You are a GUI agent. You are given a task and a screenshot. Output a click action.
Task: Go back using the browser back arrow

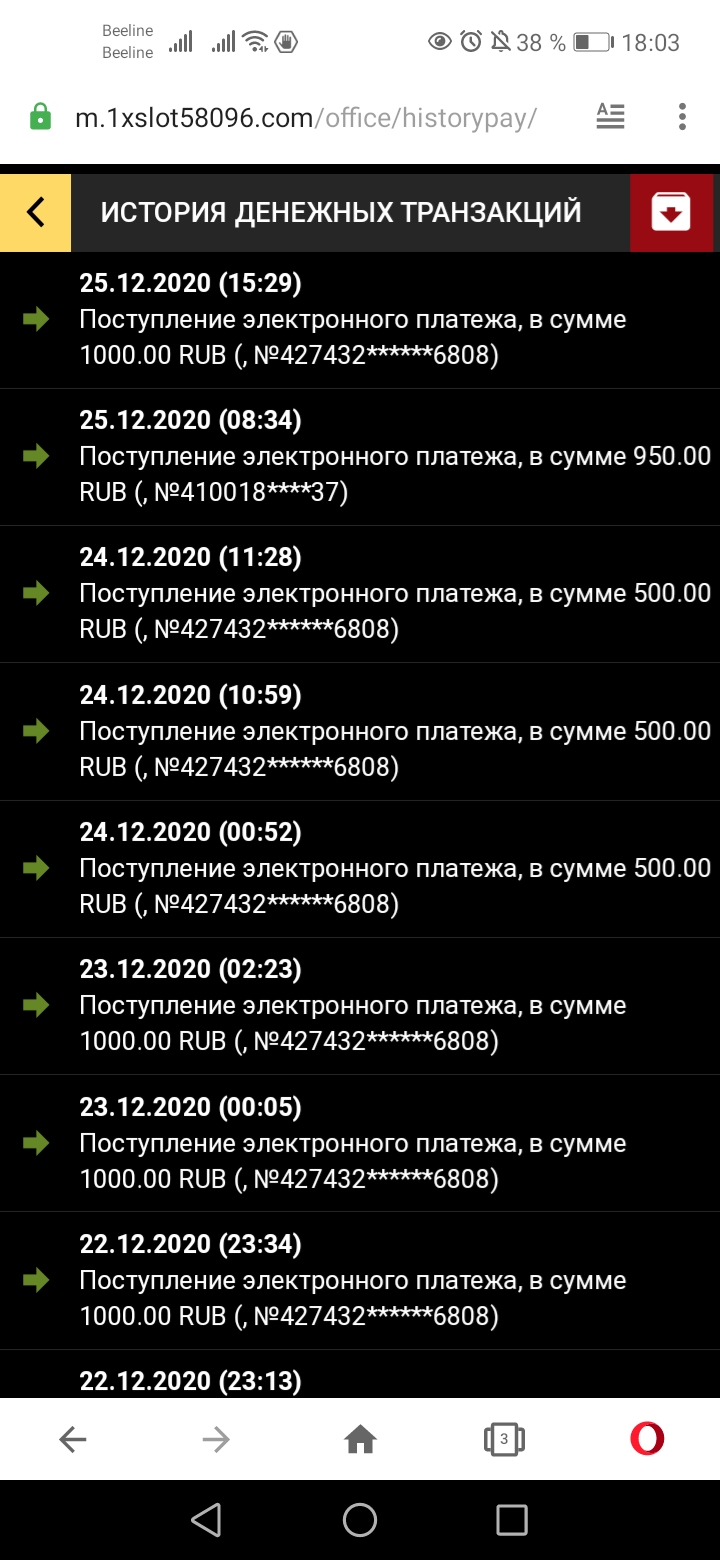pos(73,1439)
